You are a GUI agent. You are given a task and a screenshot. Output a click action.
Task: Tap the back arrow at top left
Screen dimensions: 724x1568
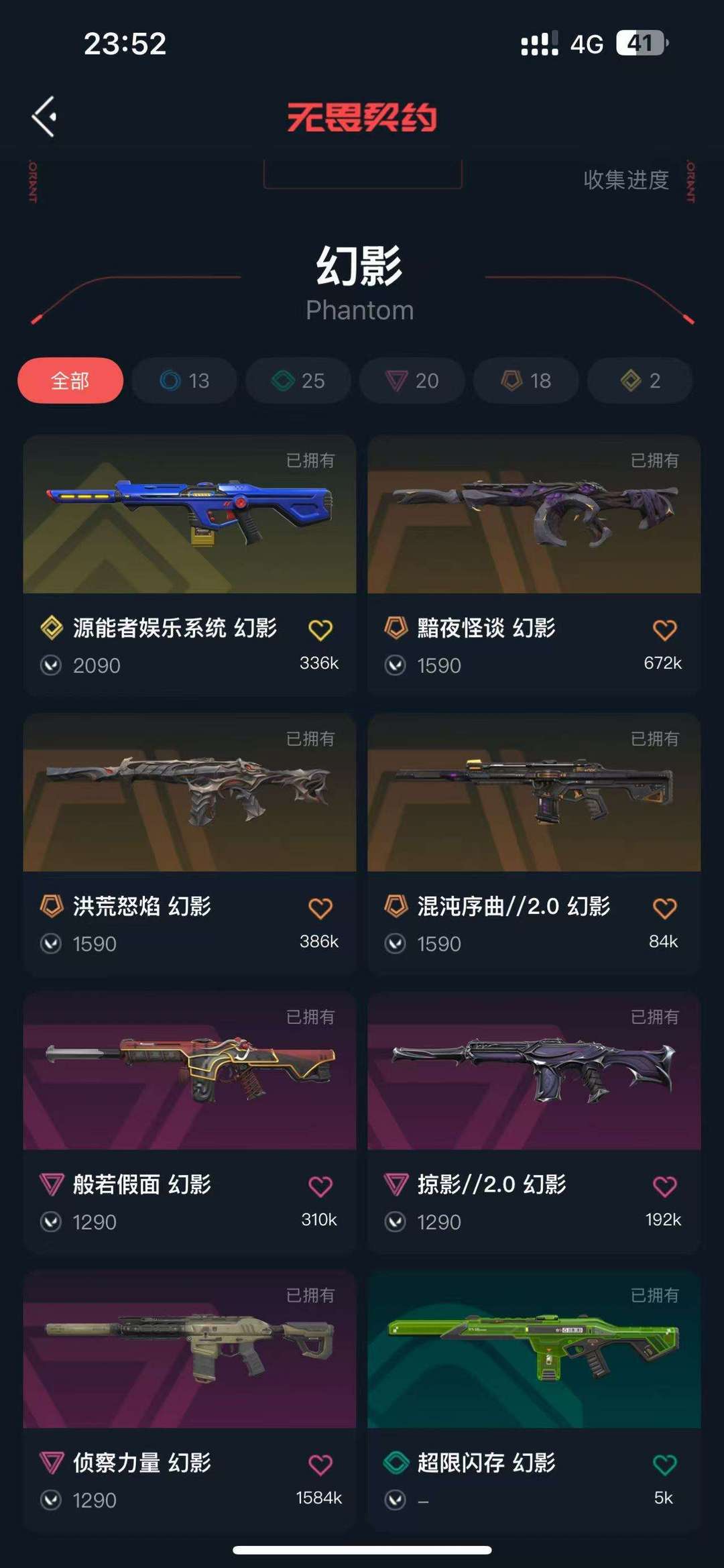pos(45,116)
